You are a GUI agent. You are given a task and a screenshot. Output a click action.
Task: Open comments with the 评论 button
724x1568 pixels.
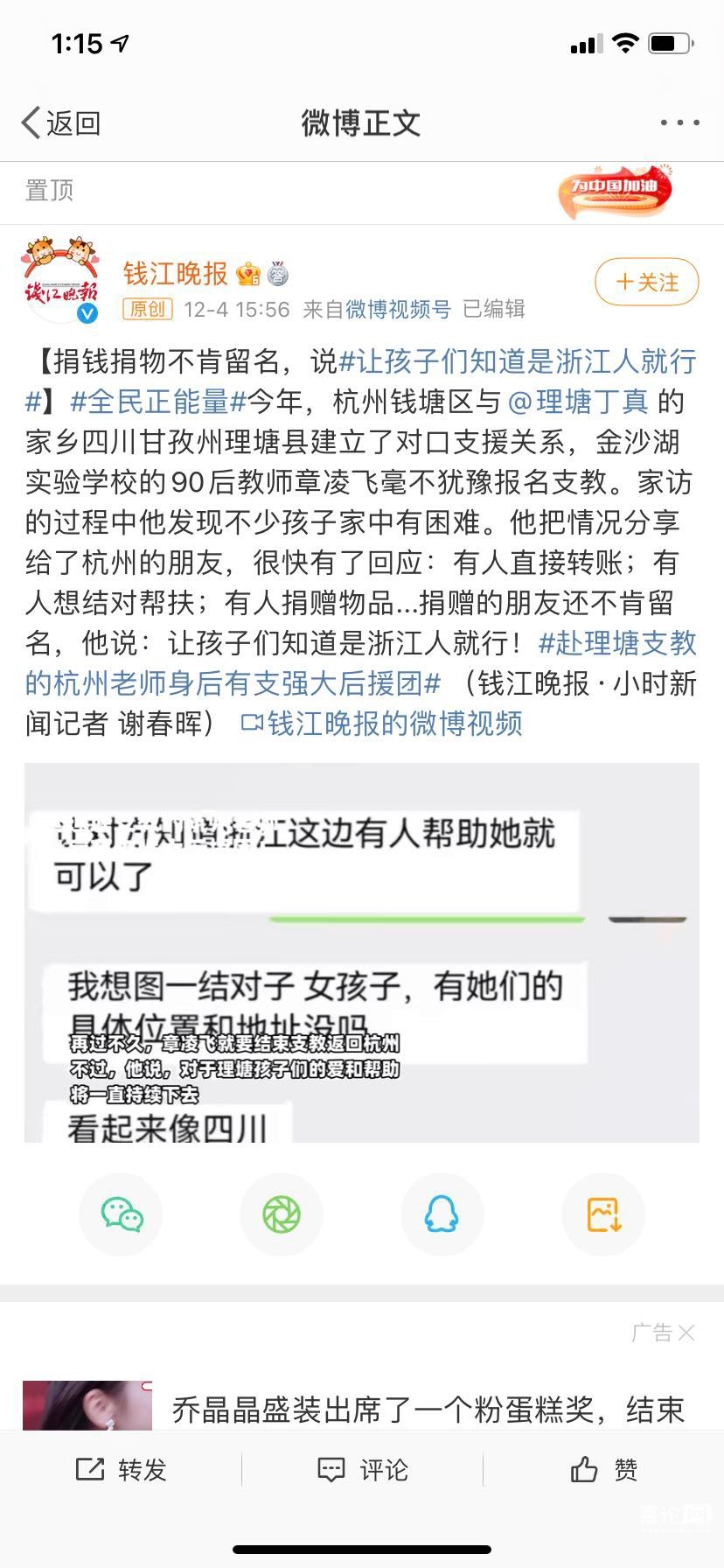[362, 1470]
